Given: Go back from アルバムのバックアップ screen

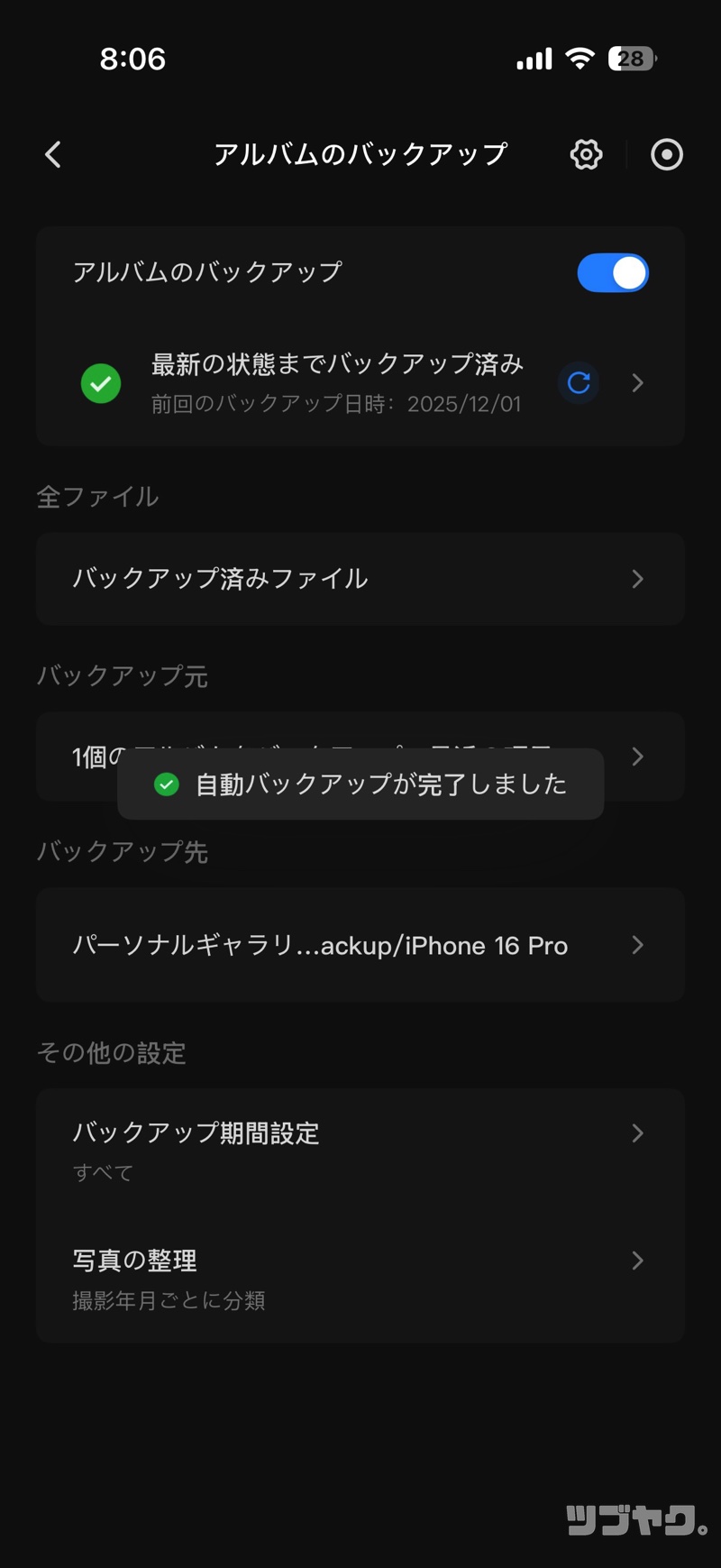Looking at the screenshot, I should point(53,154).
